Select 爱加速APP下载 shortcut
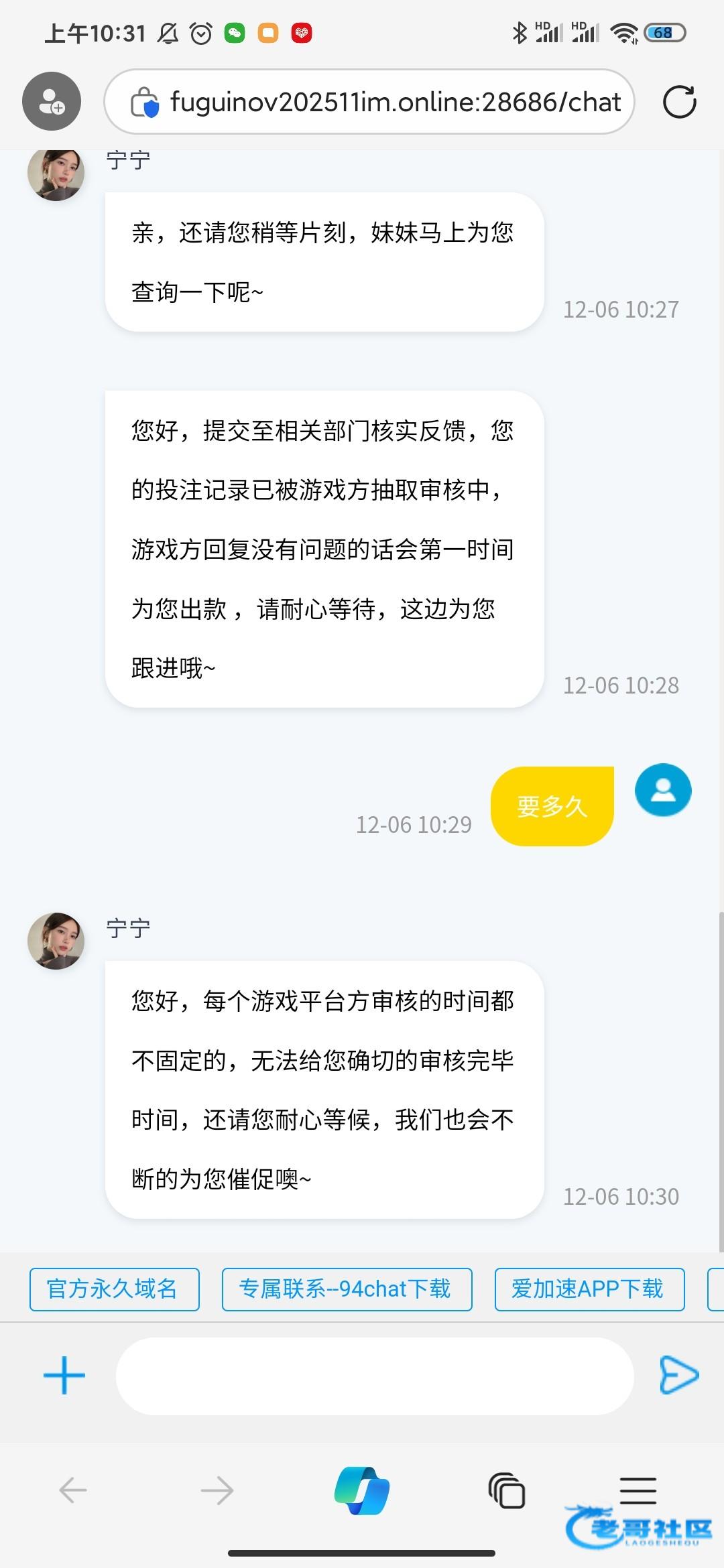Screen dimensions: 724x1568 (x=589, y=1289)
